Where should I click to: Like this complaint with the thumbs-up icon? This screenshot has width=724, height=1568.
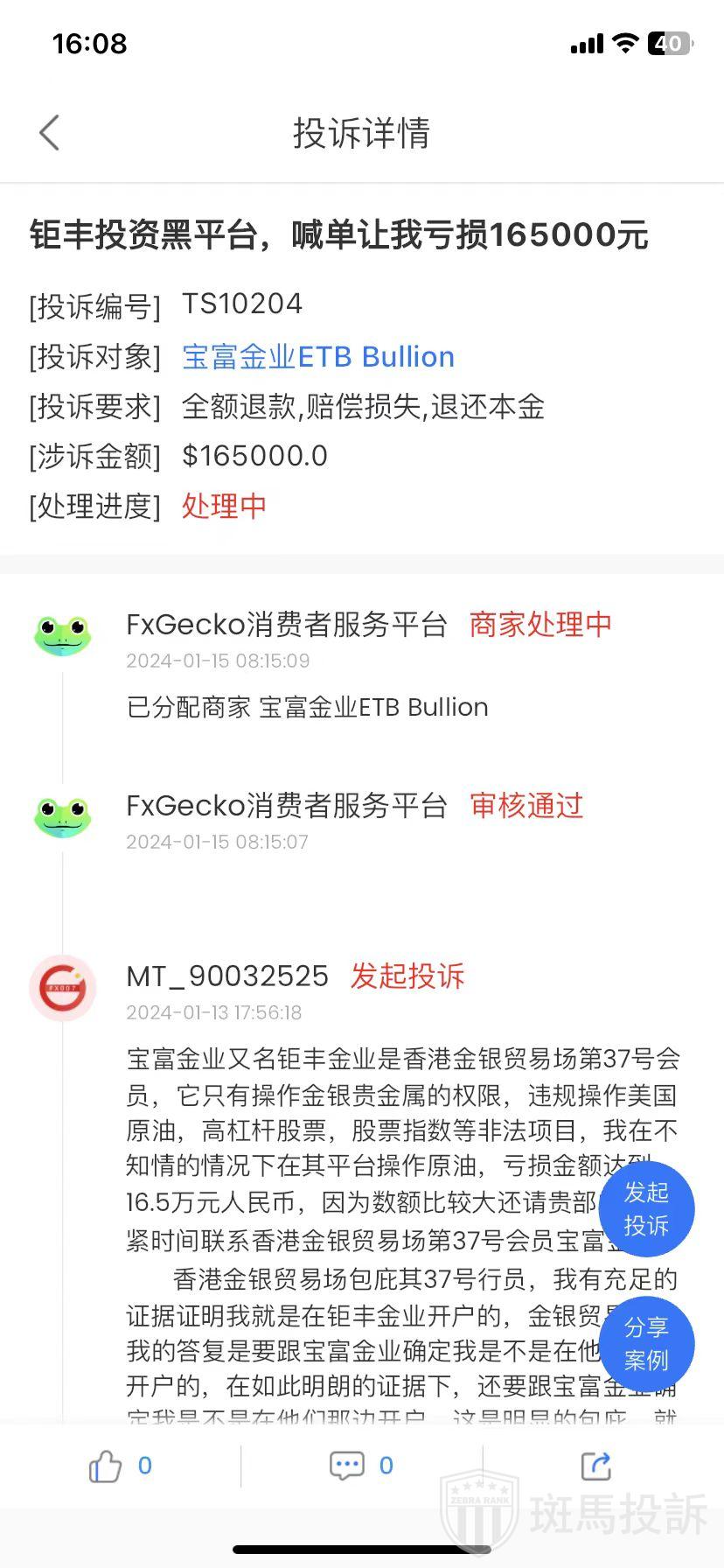pyautogui.click(x=106, y=1466)
